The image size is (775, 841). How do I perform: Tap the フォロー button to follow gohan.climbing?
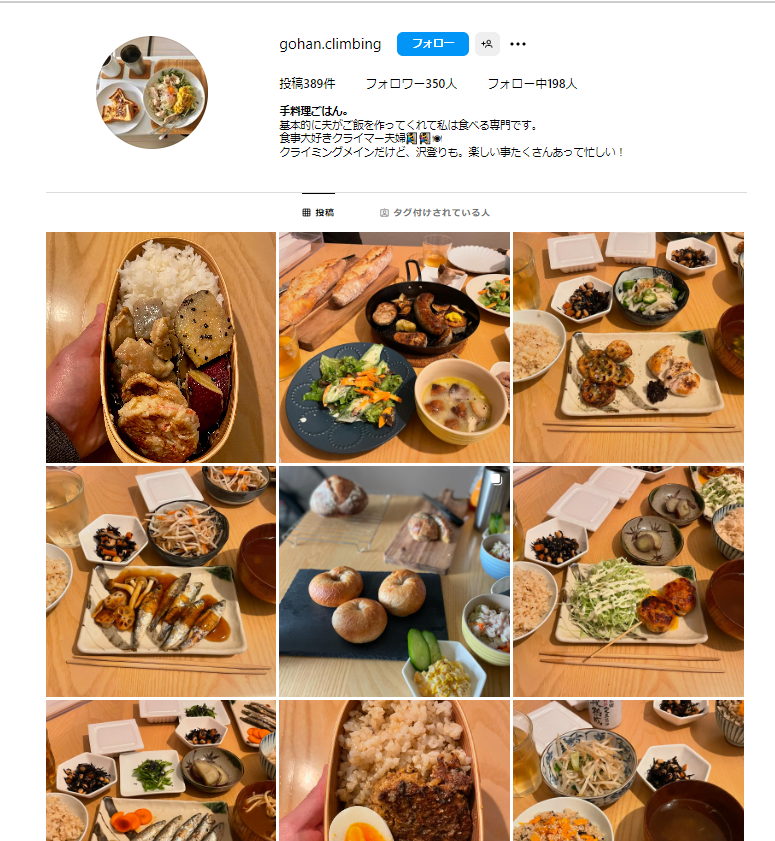click(x=432, y=44)
